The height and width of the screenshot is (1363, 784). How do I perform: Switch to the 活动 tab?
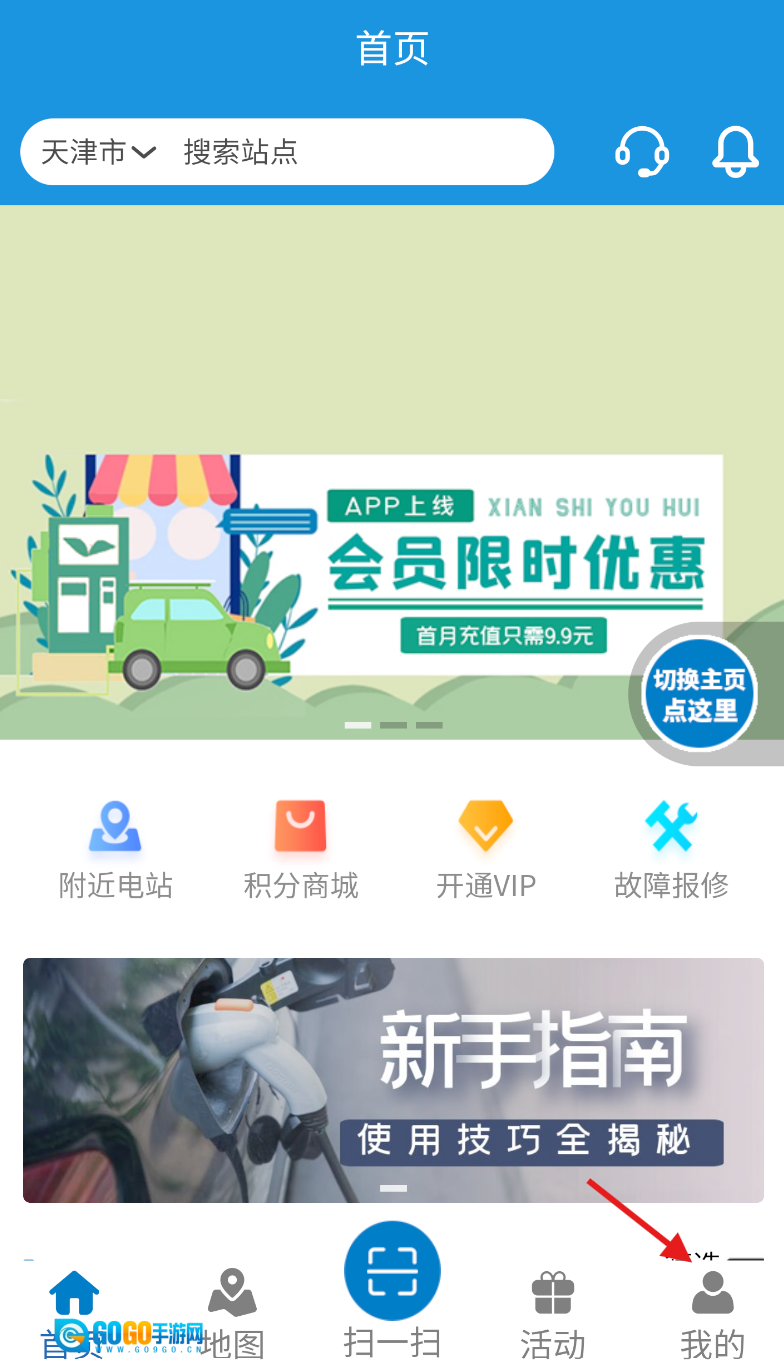click(552, 1312)
